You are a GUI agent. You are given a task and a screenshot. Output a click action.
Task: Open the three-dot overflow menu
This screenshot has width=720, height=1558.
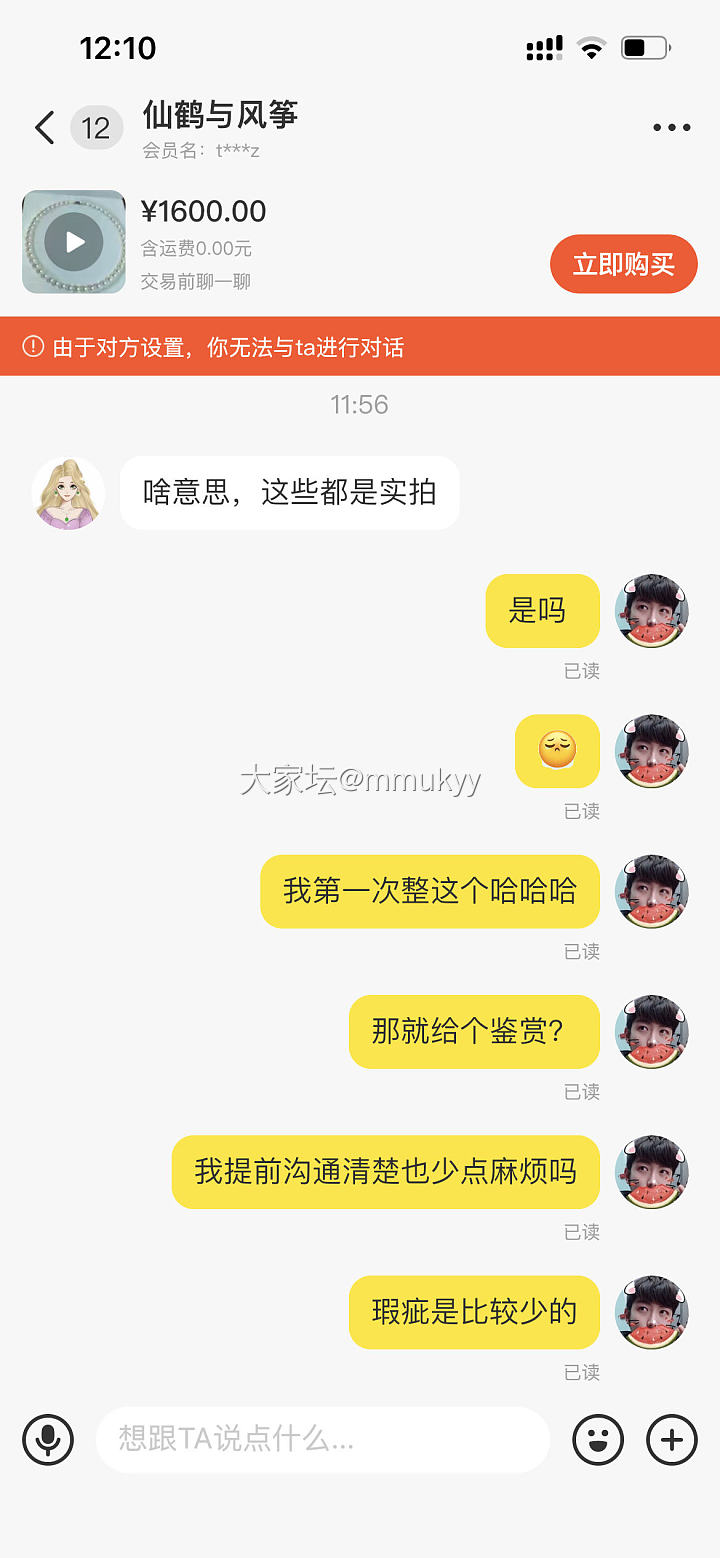click(x=671, y=128)
